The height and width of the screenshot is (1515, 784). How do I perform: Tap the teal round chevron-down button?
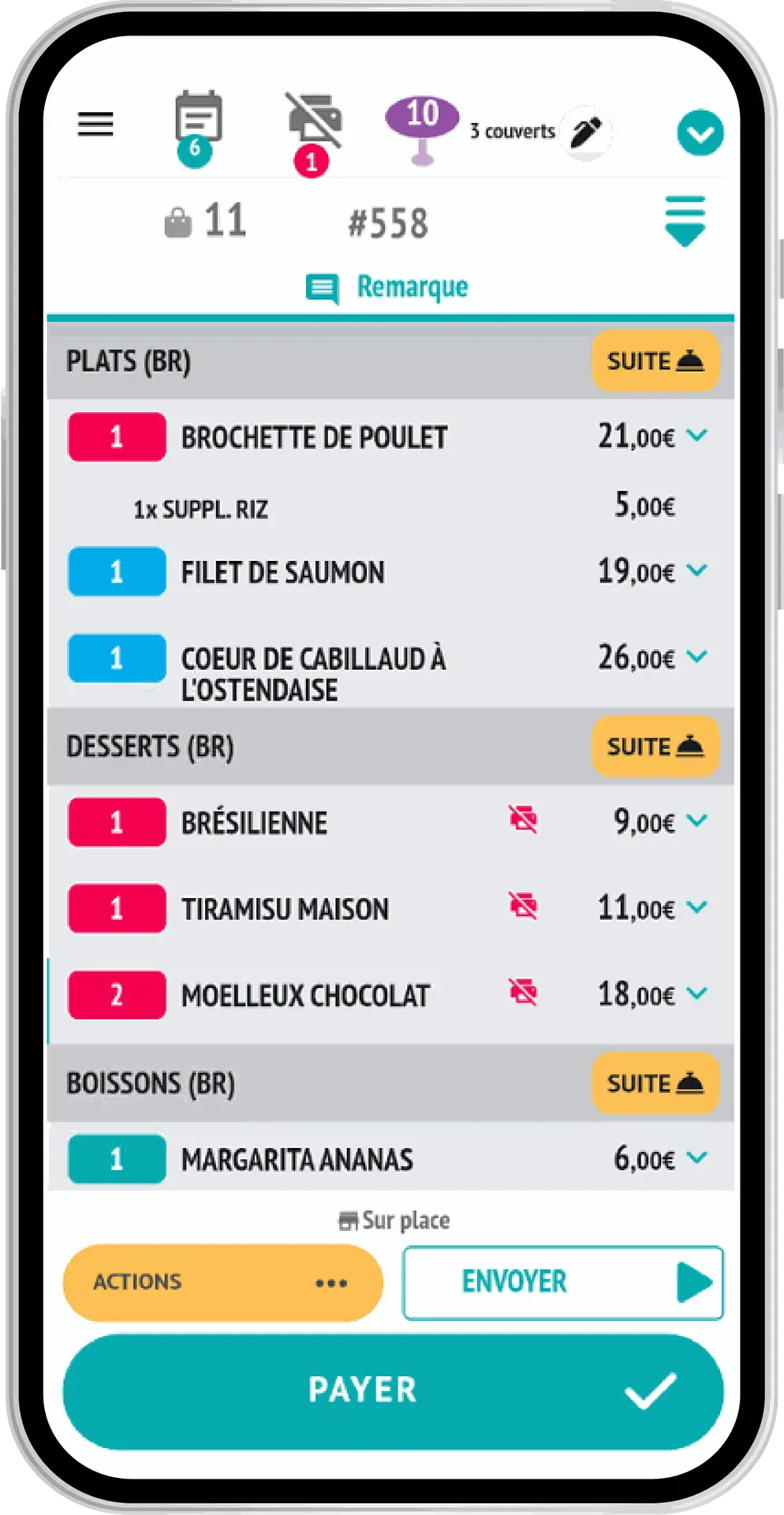pos(700,133)
